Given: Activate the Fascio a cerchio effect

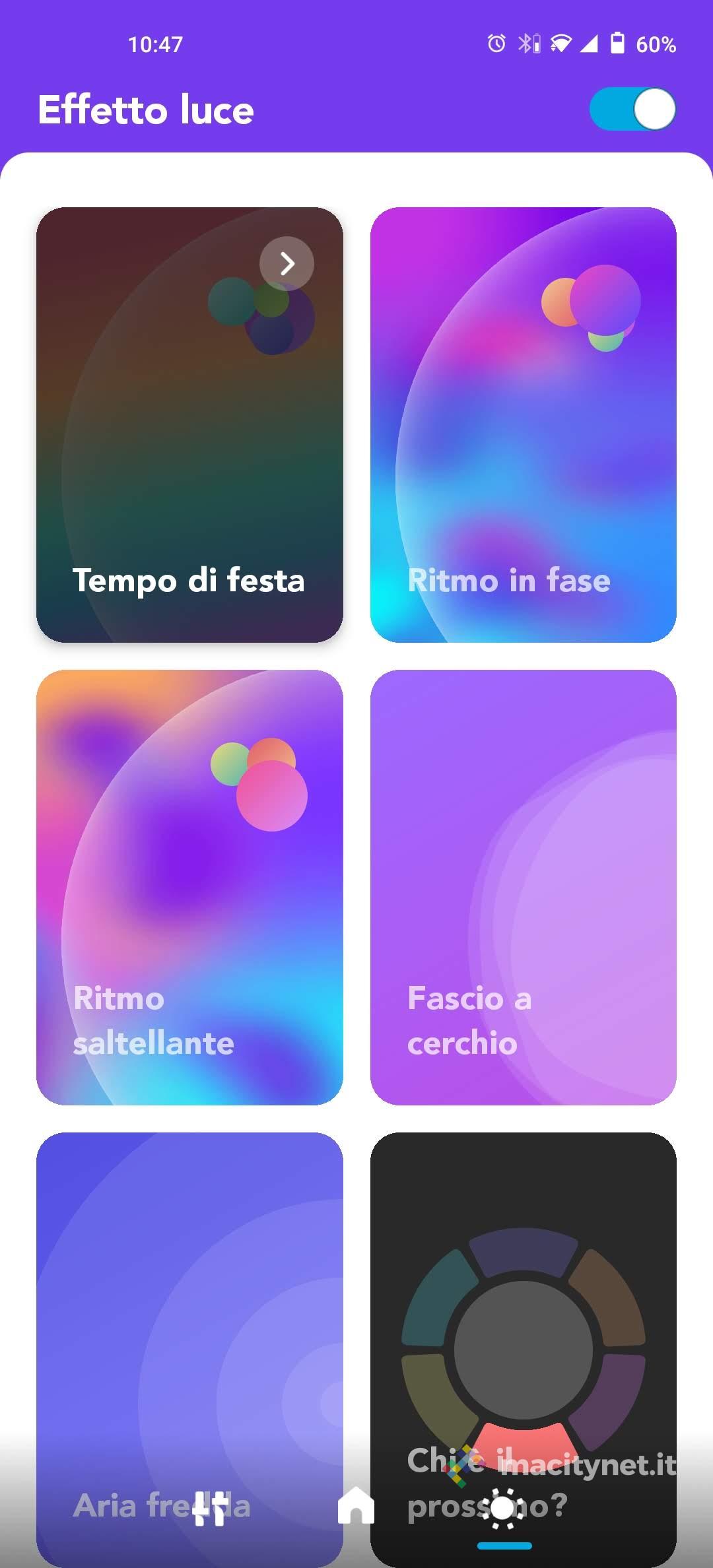Looking at the screenshot, I should pos(523,886).
